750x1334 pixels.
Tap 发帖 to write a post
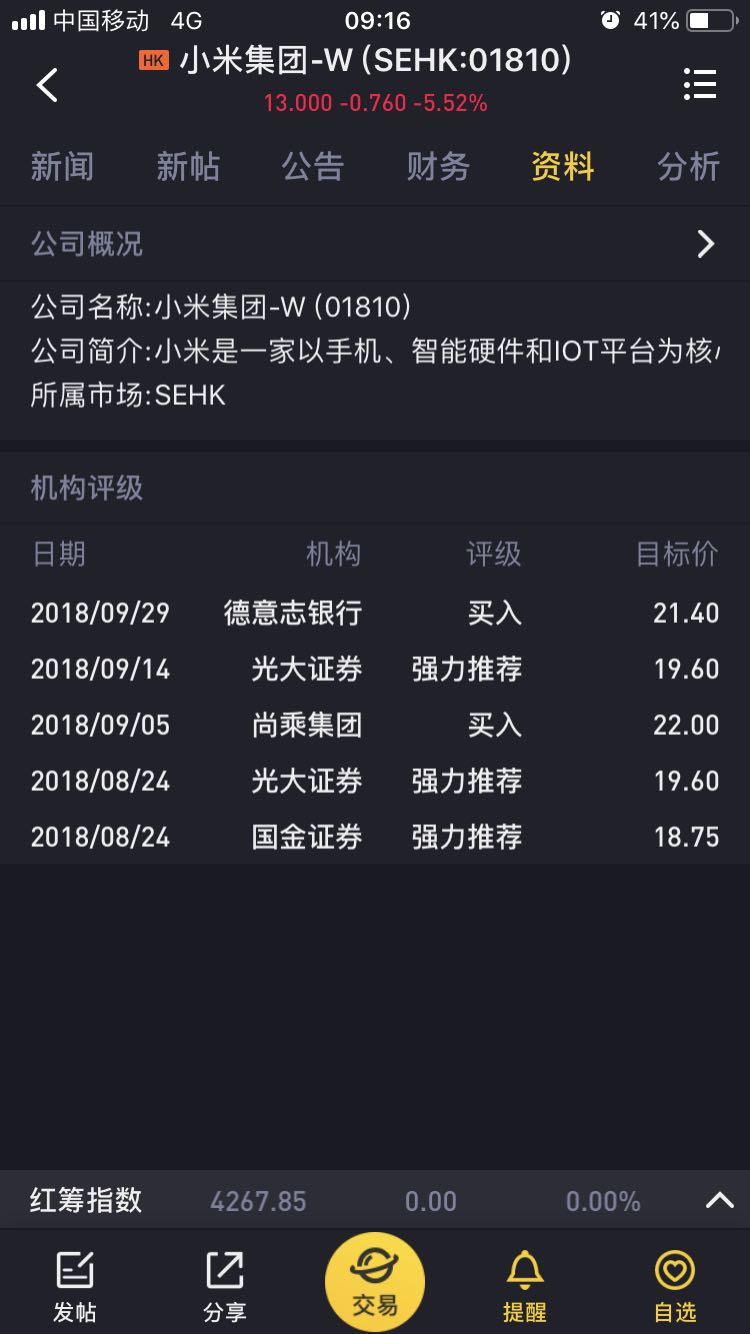click(x=75, y=1286)
